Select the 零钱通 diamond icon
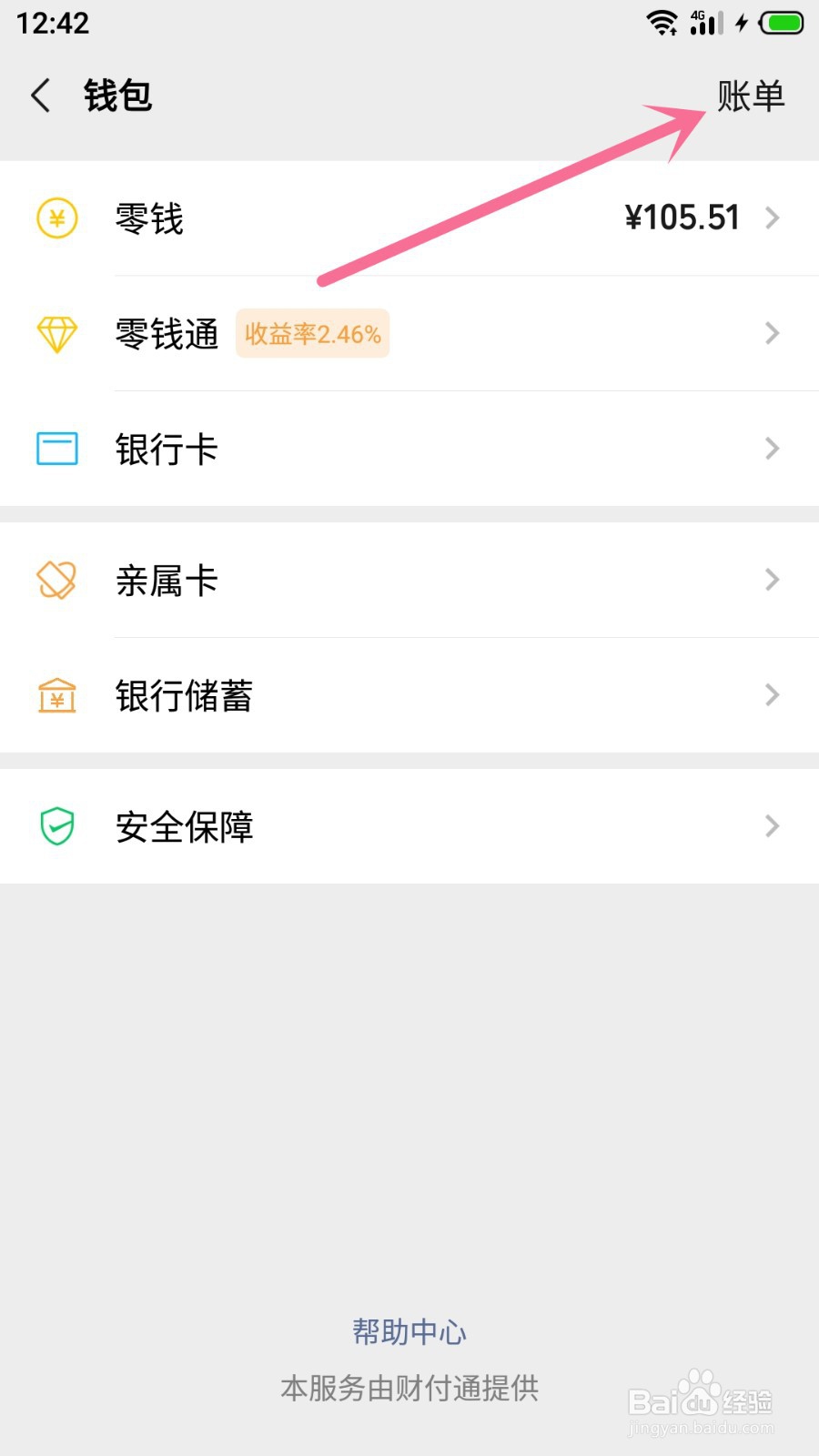The height and width of the screenshot is (1456, 819). (56, 334)
